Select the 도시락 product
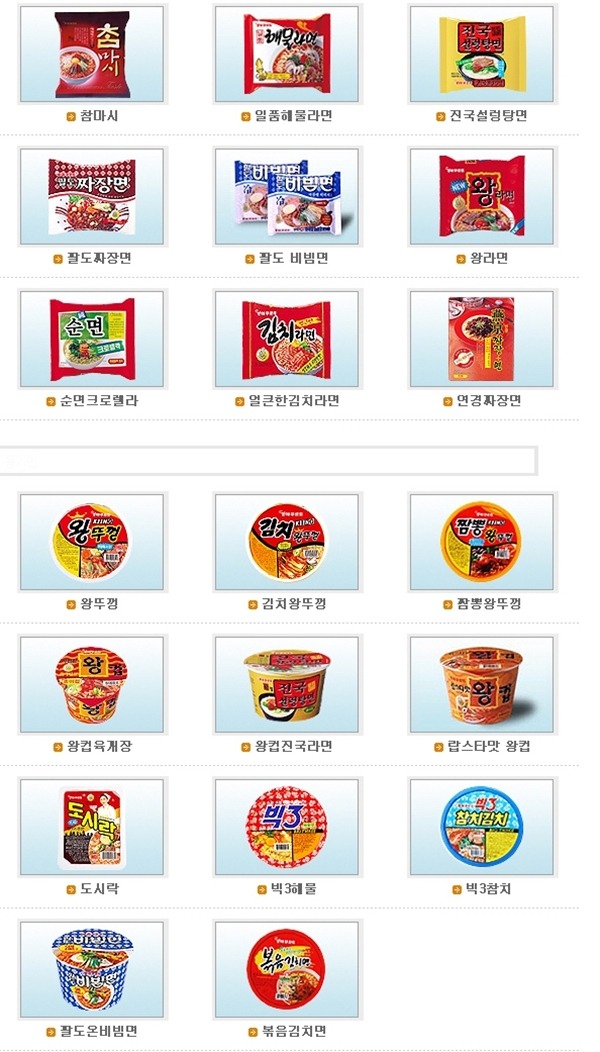 (x=93, y=827)
